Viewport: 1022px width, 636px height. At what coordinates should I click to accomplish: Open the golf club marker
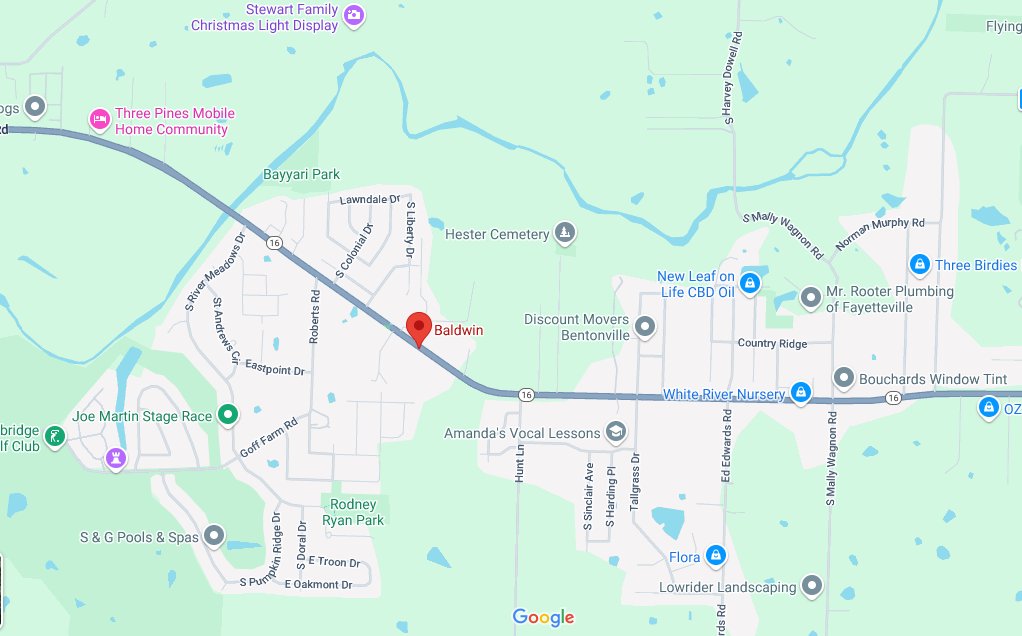(57, 436)
